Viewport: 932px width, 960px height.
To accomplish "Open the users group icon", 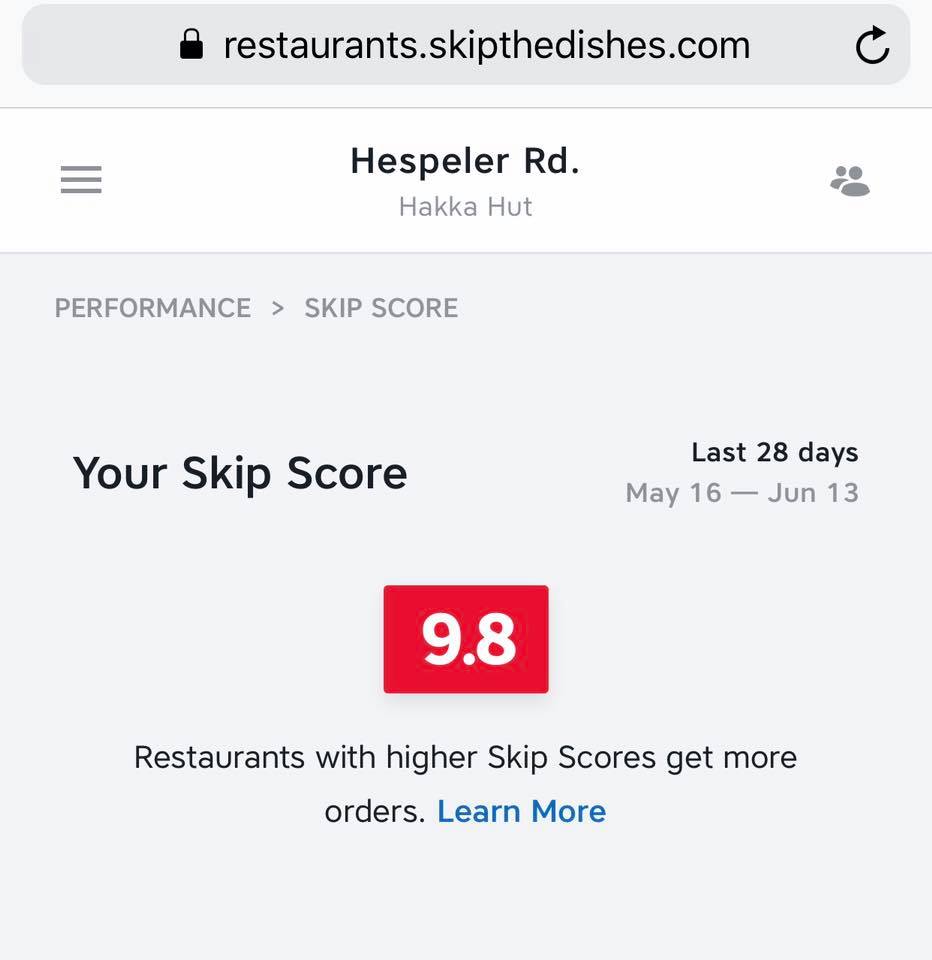I will pos(850,181).
